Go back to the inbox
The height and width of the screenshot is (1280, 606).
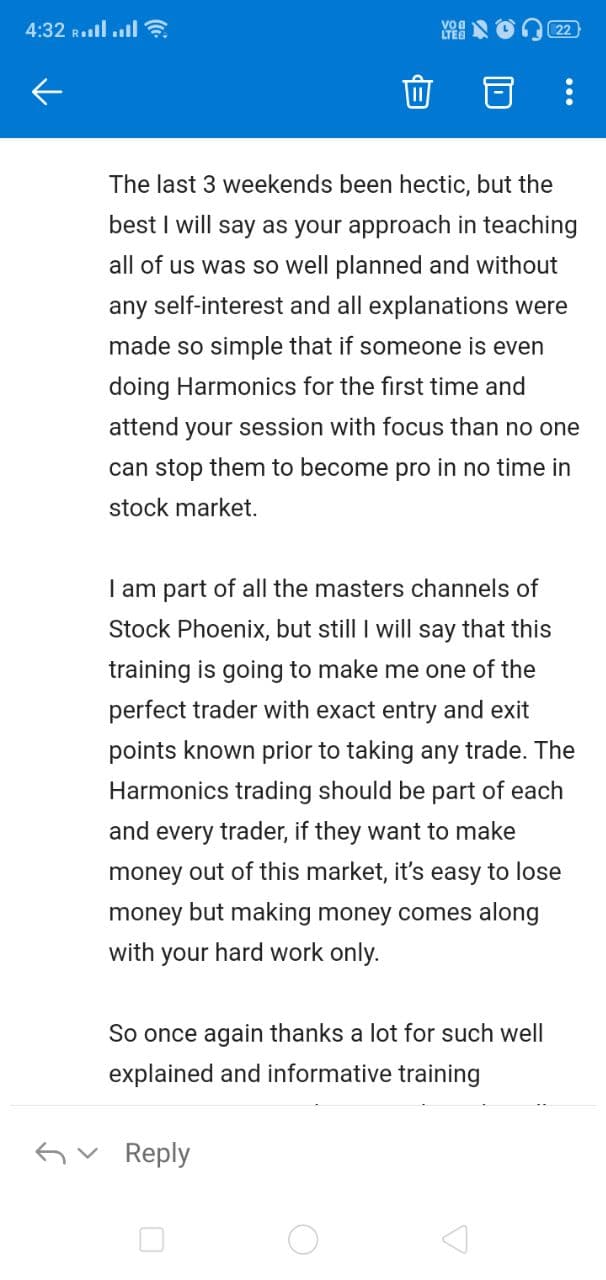[x=47, y=93]
